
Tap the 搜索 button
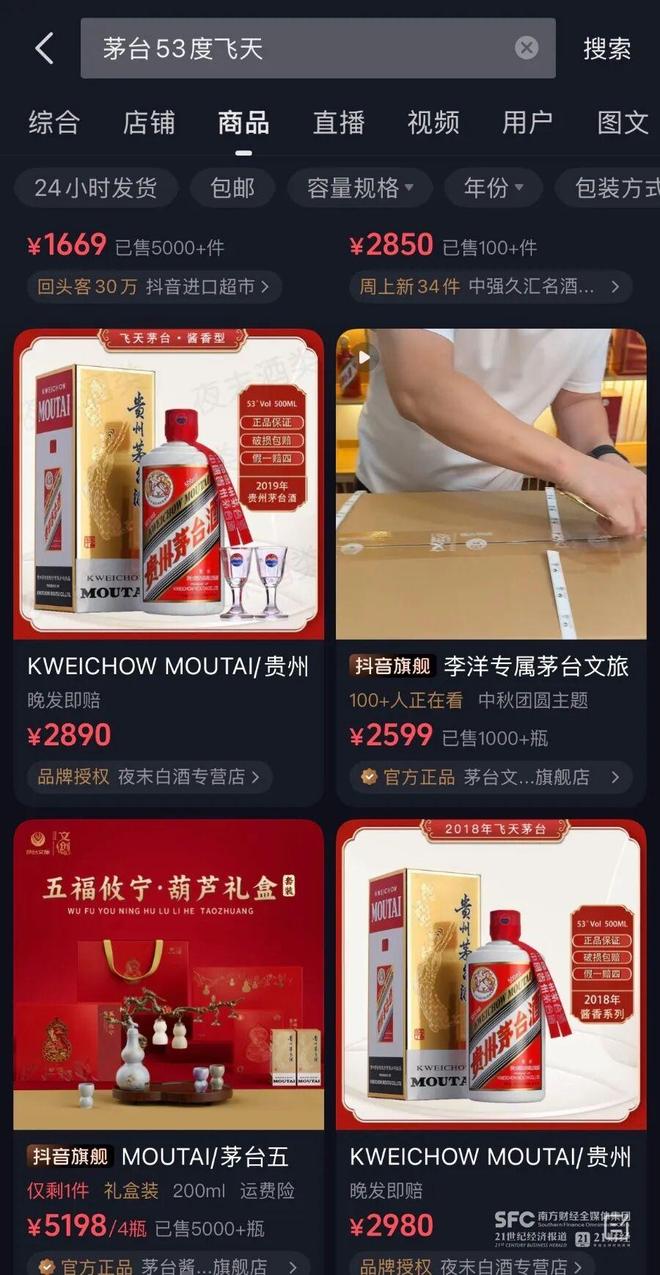tap(607, 48)
